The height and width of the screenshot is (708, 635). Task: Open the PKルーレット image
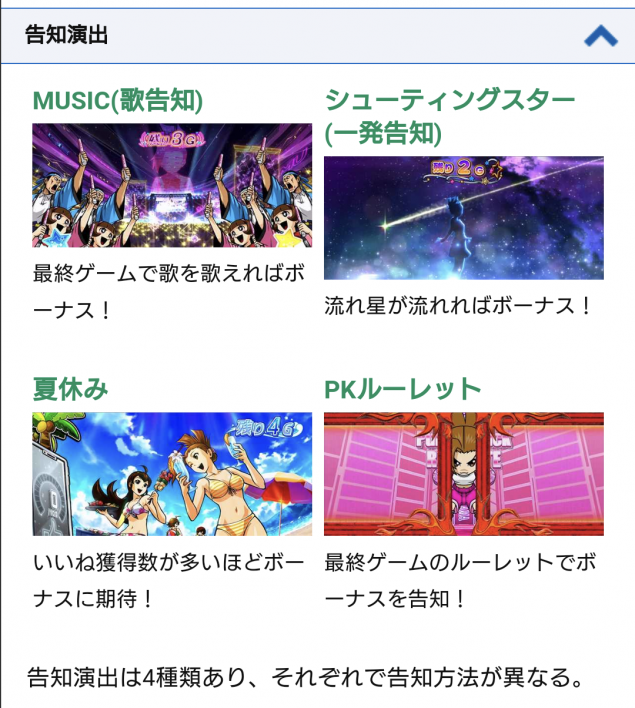click(x=463, y=473)
